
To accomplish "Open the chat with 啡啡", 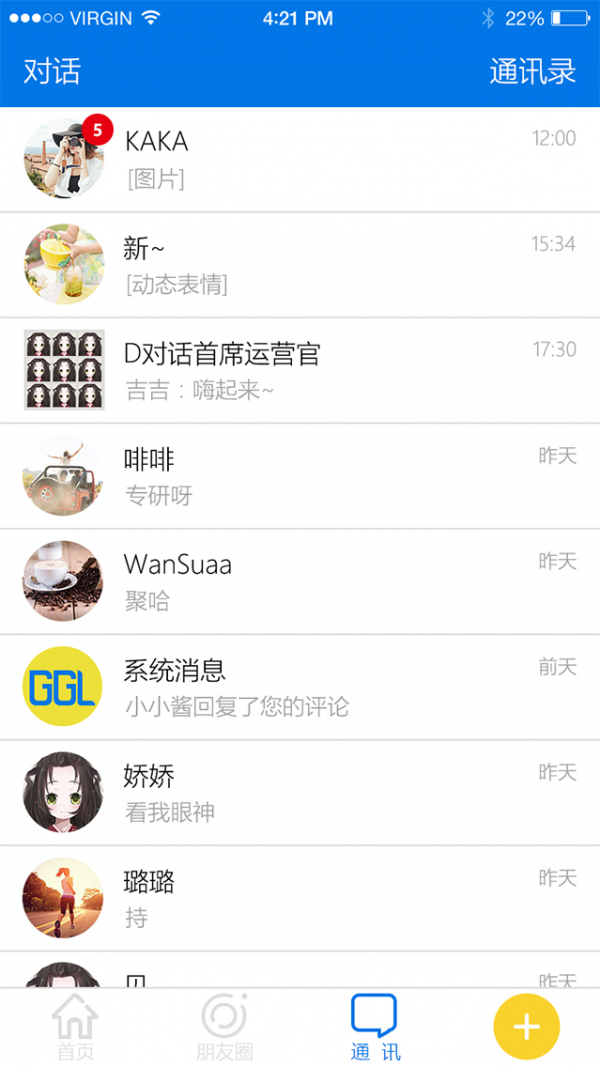I will click(300, 476).
